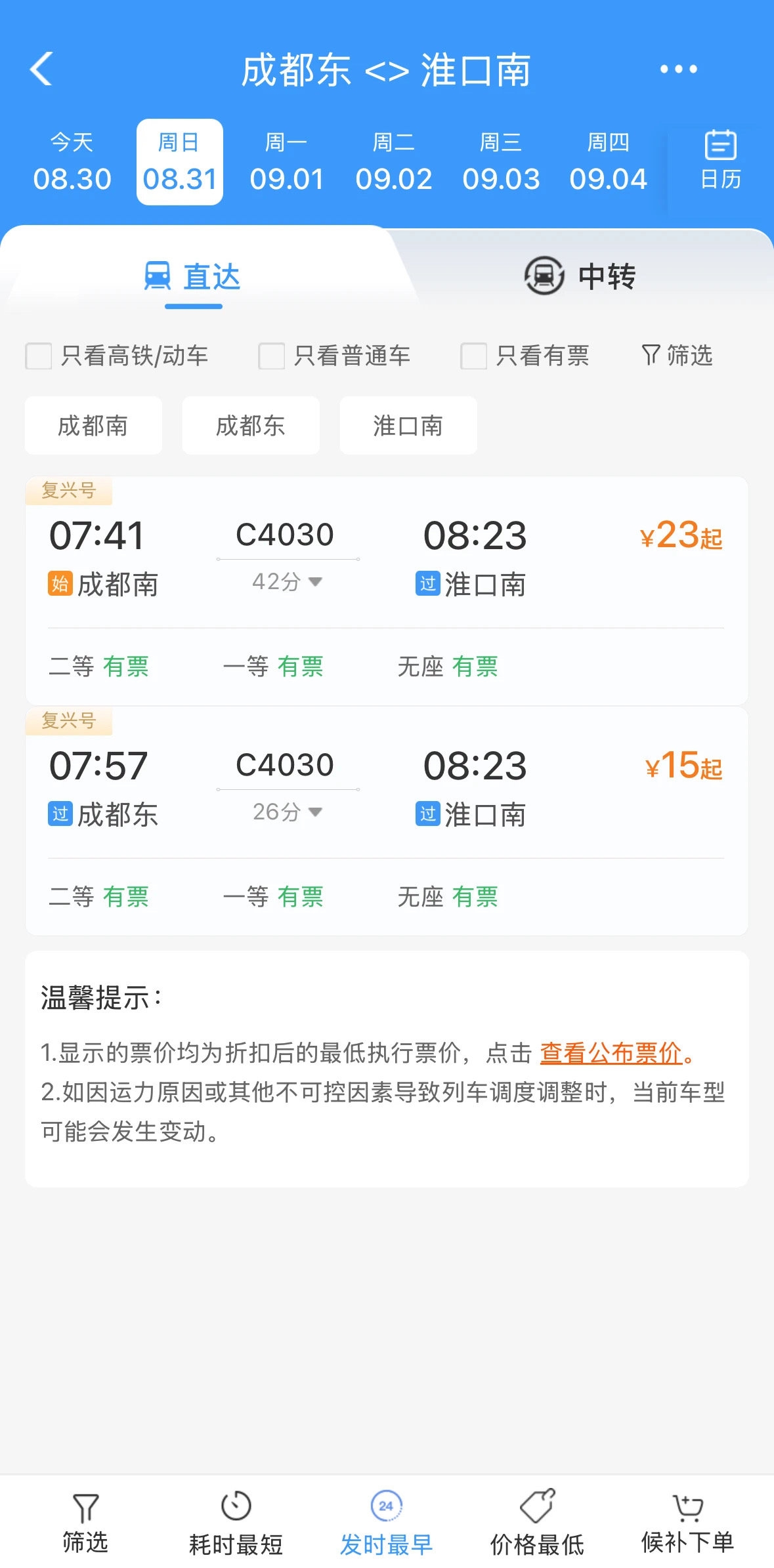Filter by 成都东 station chip

click(x=251, y=426)
